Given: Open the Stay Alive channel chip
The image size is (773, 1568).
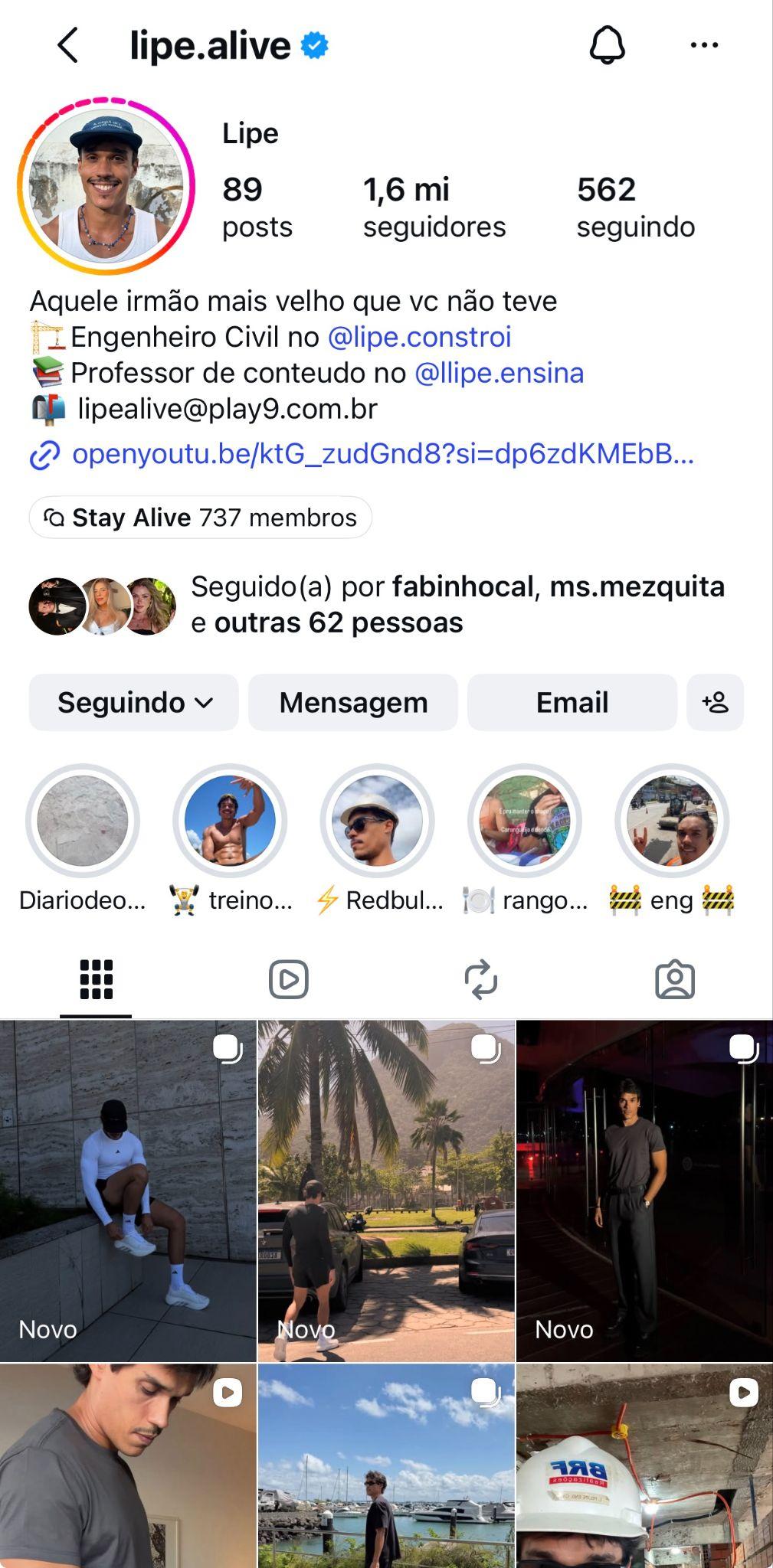Looking at the screenshot, I should pyautogui.click(x=201, y=518).
